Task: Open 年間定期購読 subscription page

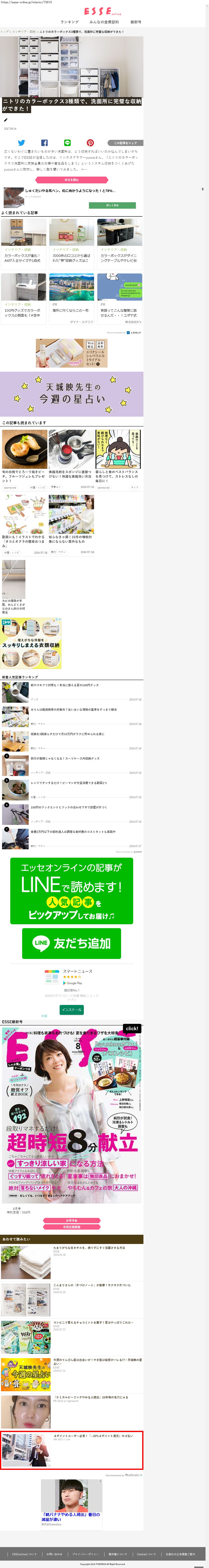Action: coord(72,1227)
